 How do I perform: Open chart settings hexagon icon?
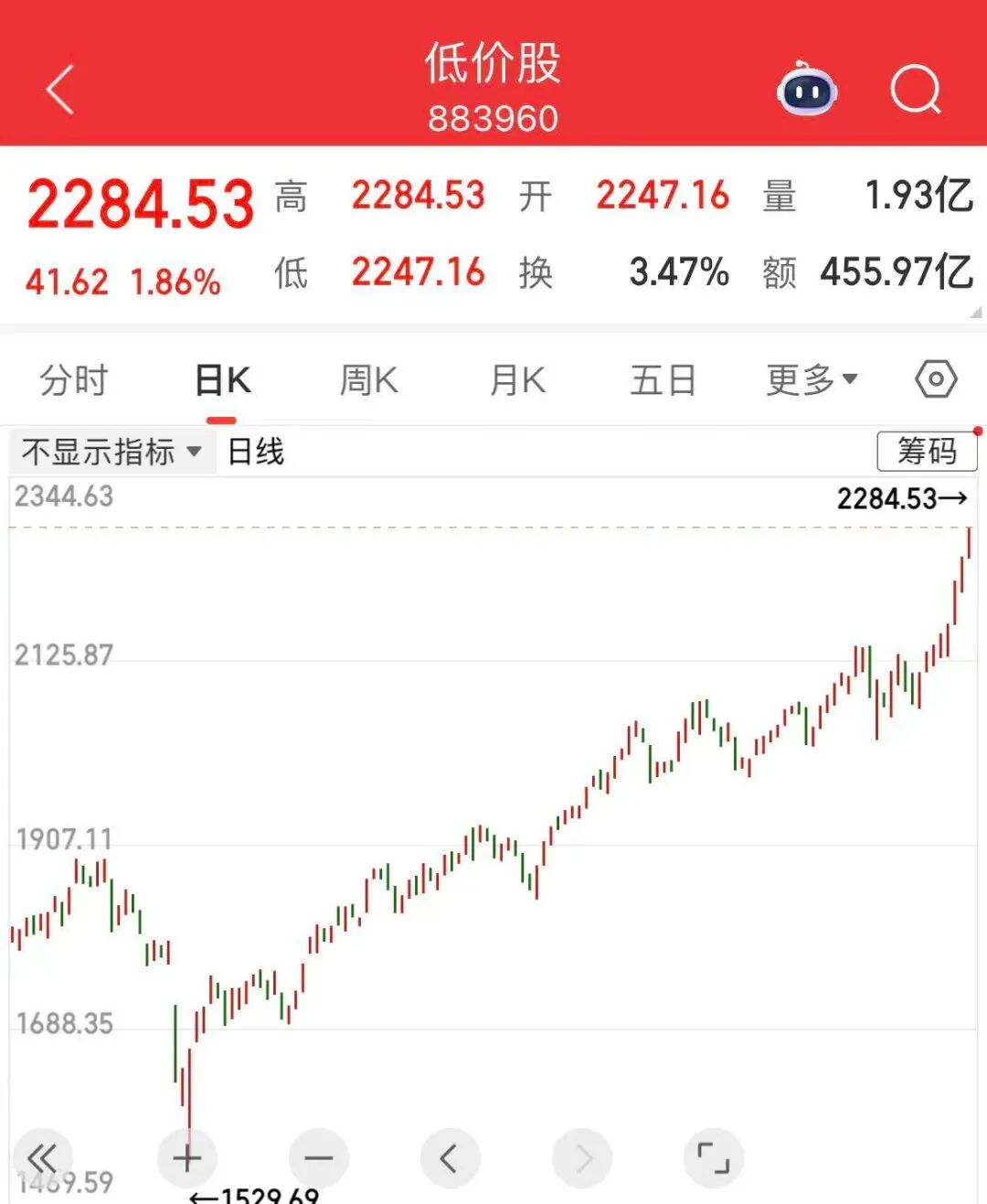(936, 378)
